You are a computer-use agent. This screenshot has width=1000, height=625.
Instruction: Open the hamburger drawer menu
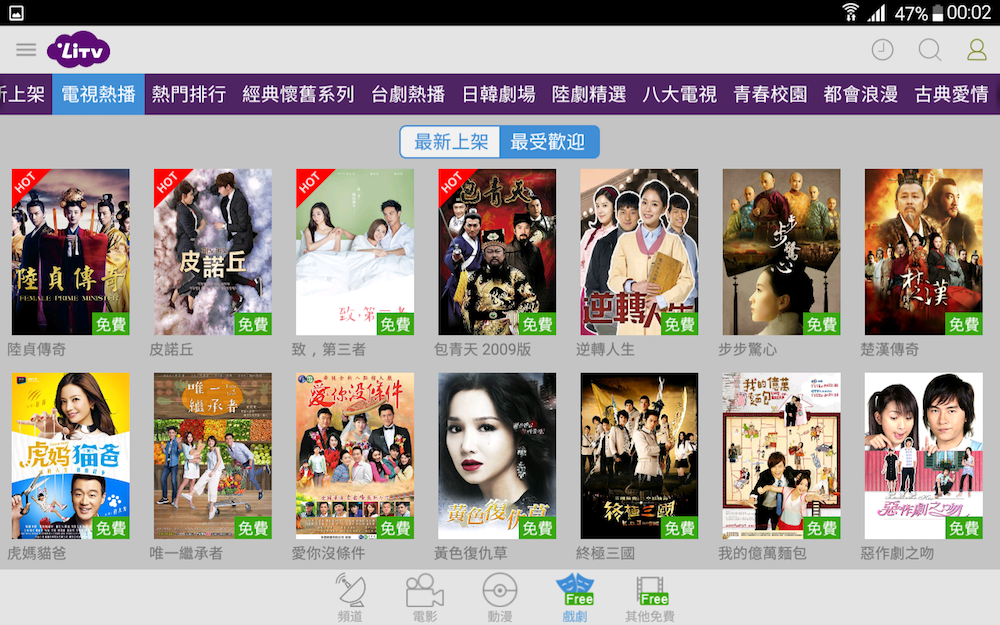pos(26,50)
